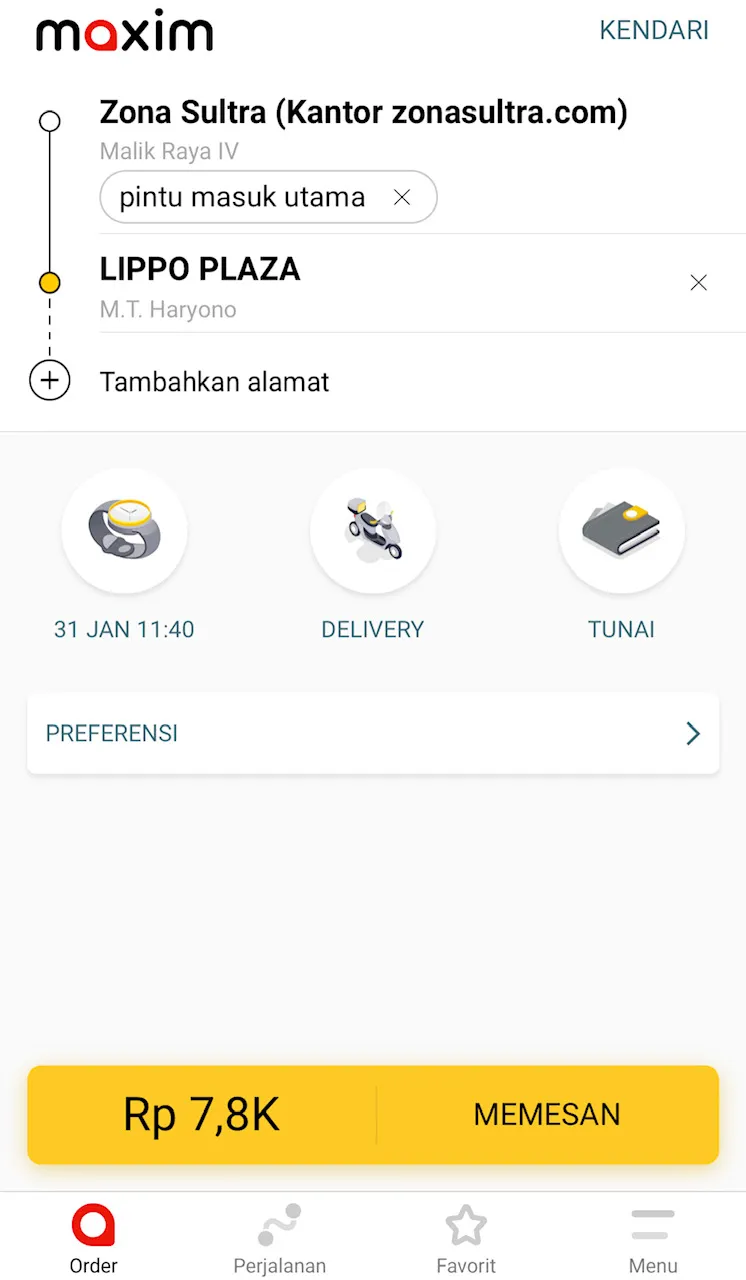Tap the Order tab icon at bottom
The height and width of the screenshot is (1280, 746).
pos(93,1223)
